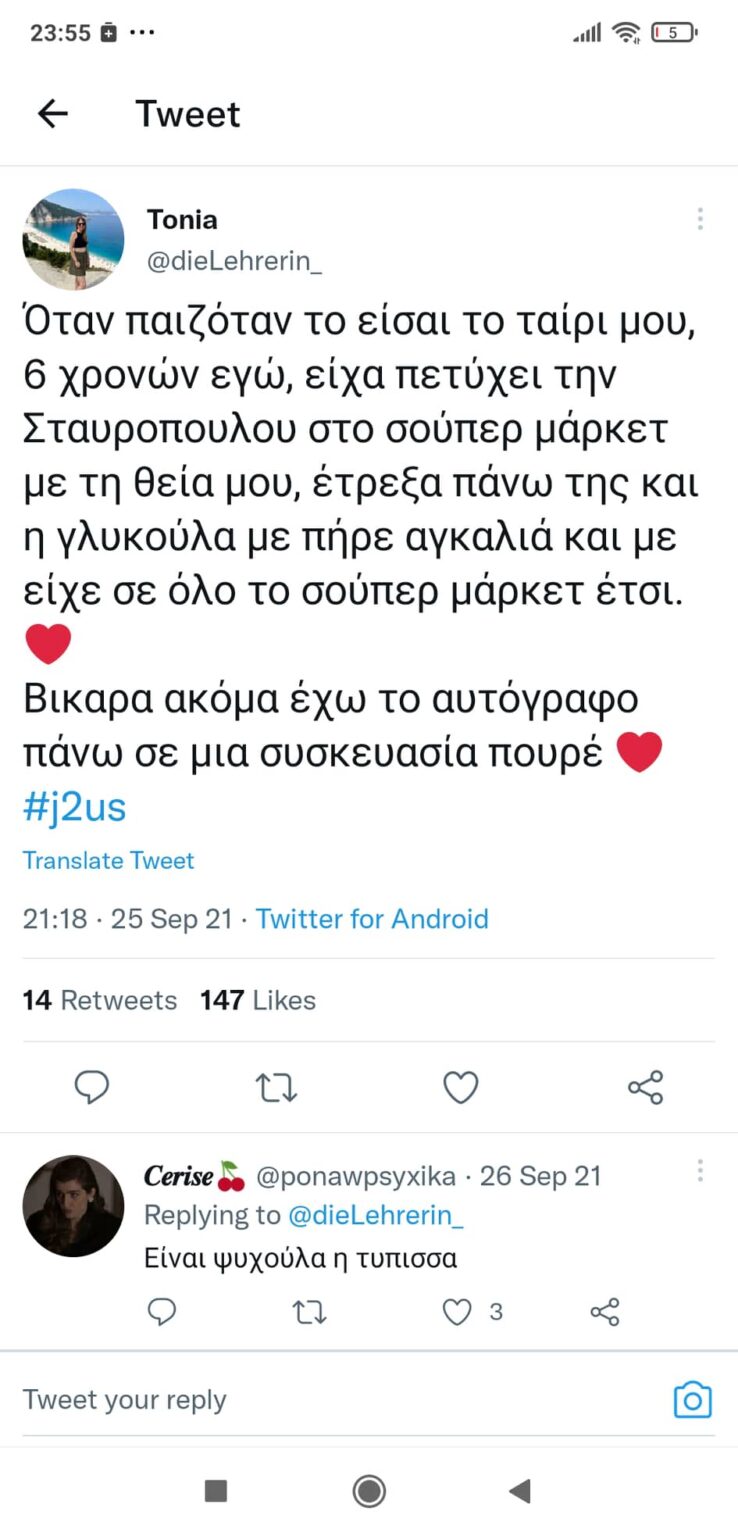
Task: Open overflow menu on Cerise's reply
Action: [700, 1171]
